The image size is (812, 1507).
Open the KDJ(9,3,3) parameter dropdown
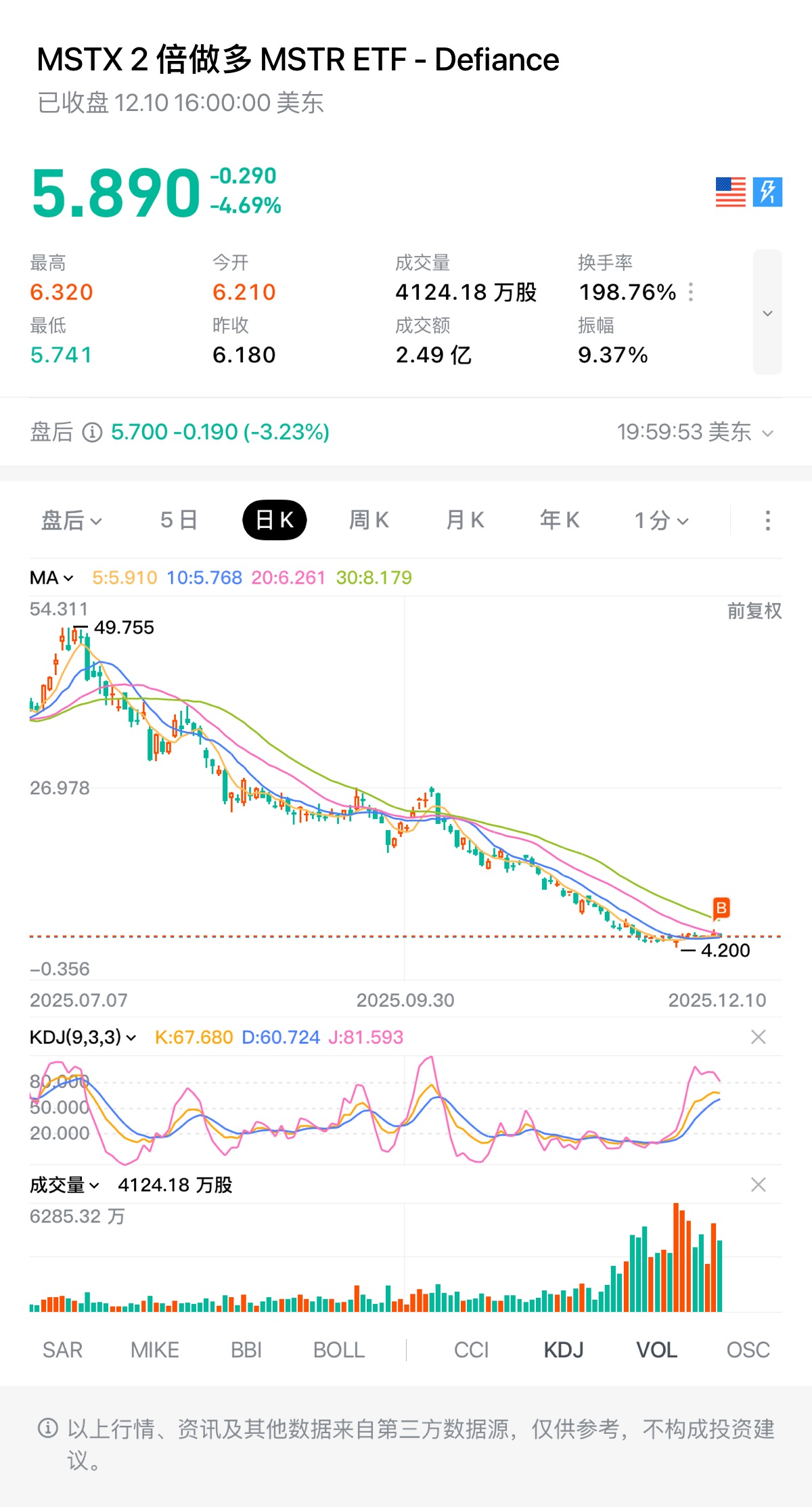(x=83, y=1037)
